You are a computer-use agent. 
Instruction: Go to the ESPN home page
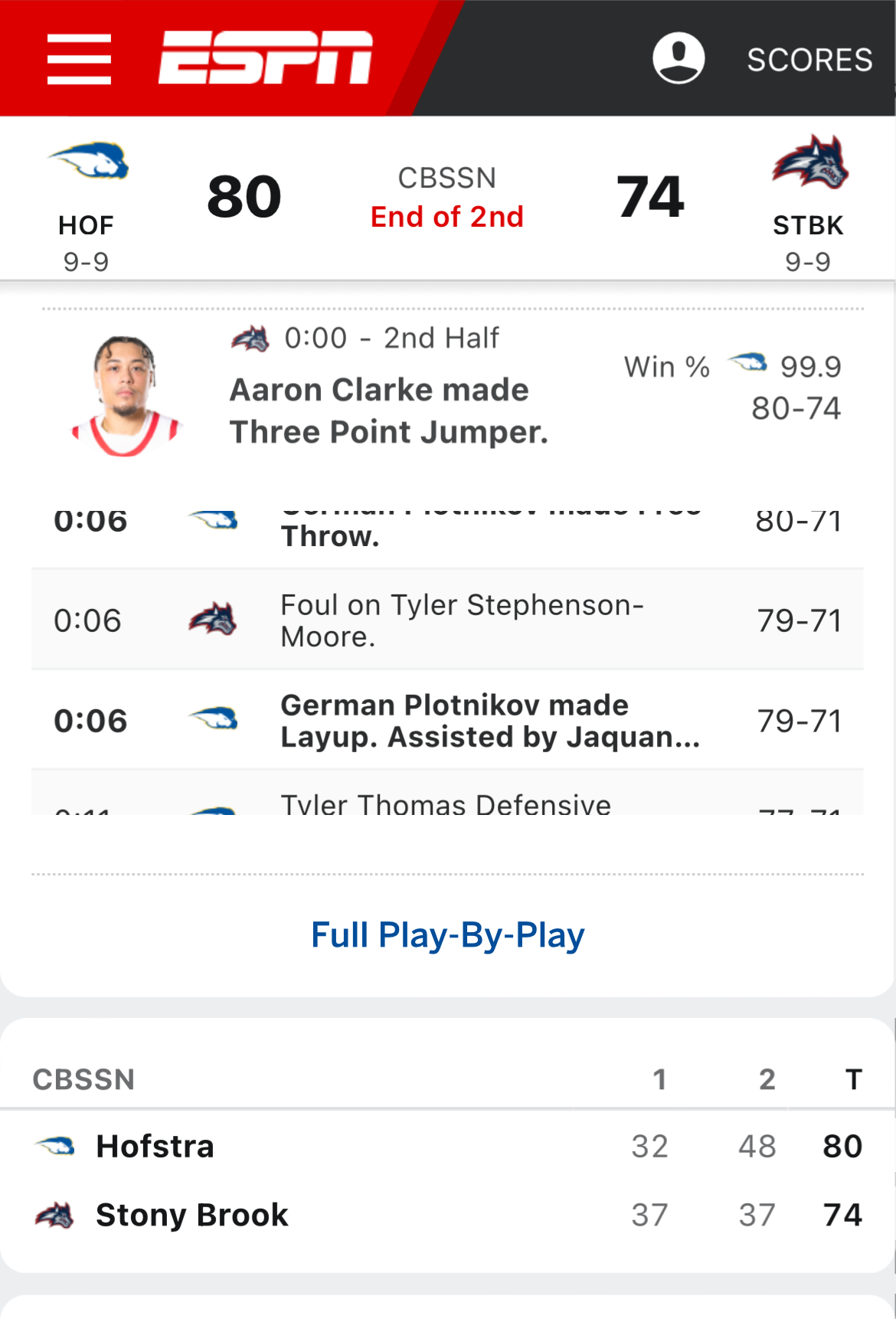[265, 57]
